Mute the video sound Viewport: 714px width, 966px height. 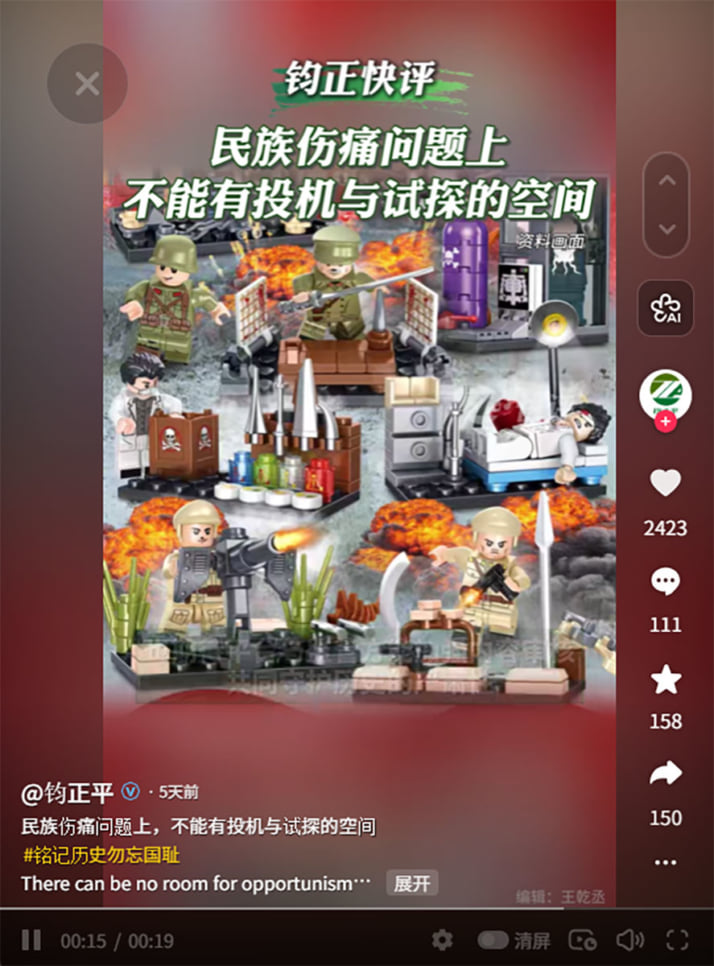pyautogui.click(x=629, y=940)
